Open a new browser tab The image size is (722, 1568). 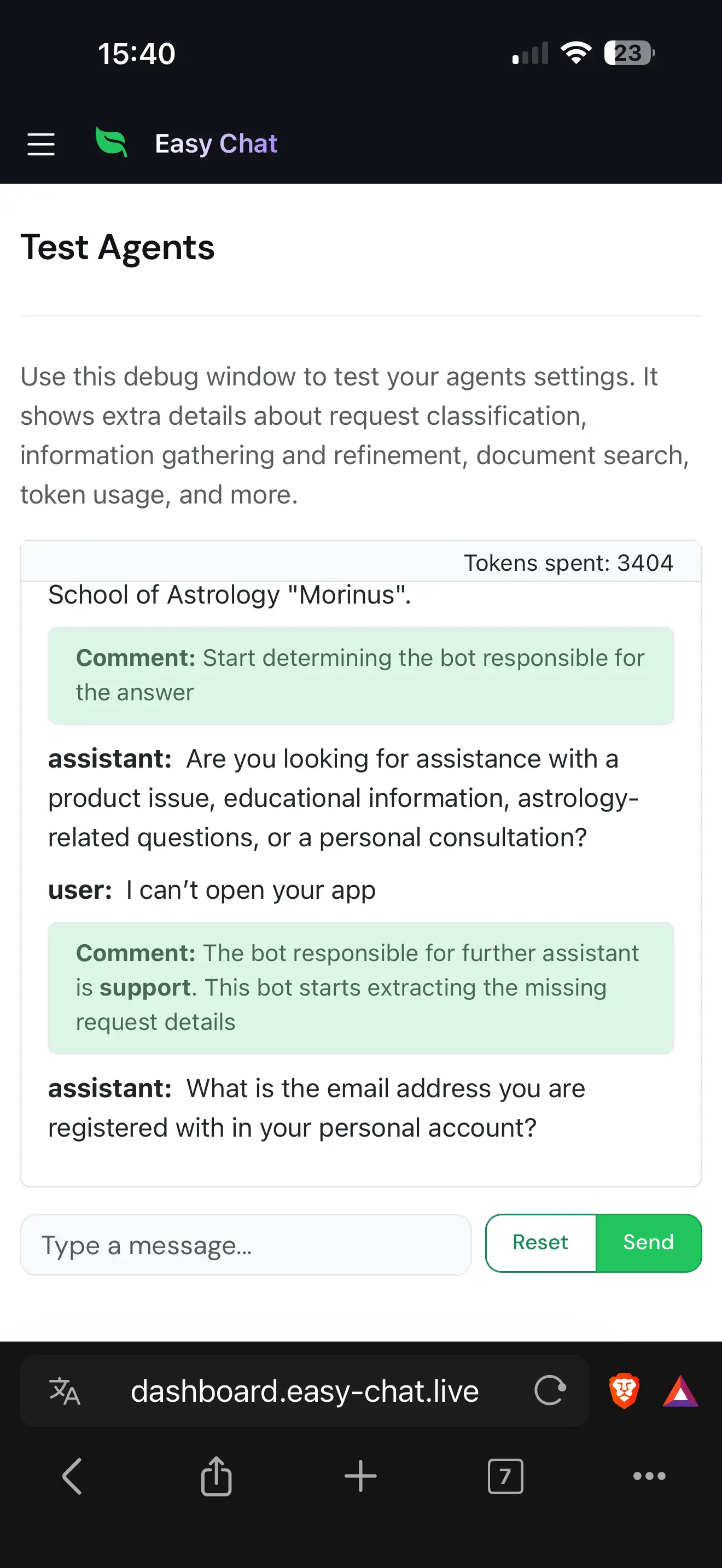click(x=360, y=1476)
